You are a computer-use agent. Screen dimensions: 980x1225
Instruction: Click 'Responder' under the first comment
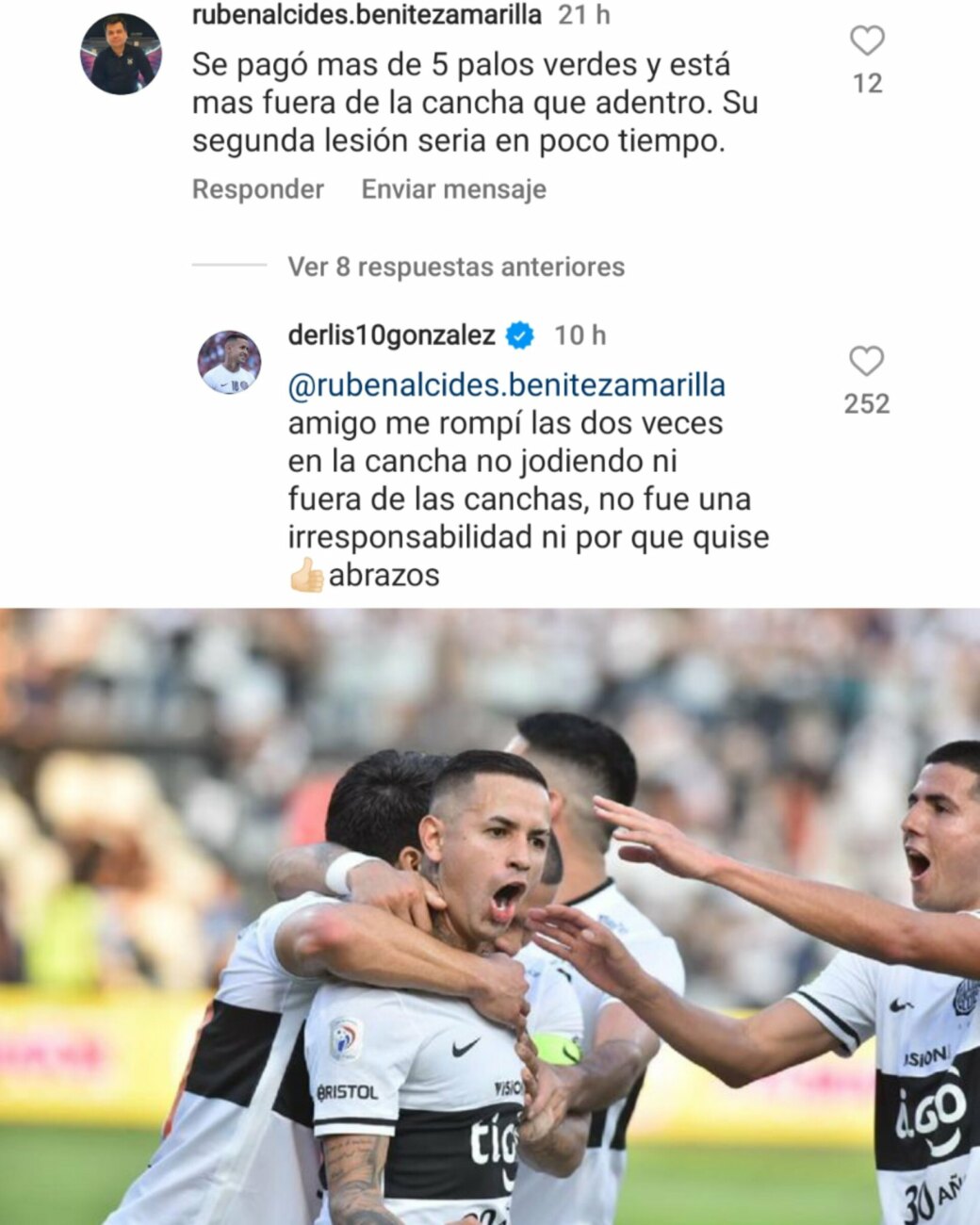256,188
